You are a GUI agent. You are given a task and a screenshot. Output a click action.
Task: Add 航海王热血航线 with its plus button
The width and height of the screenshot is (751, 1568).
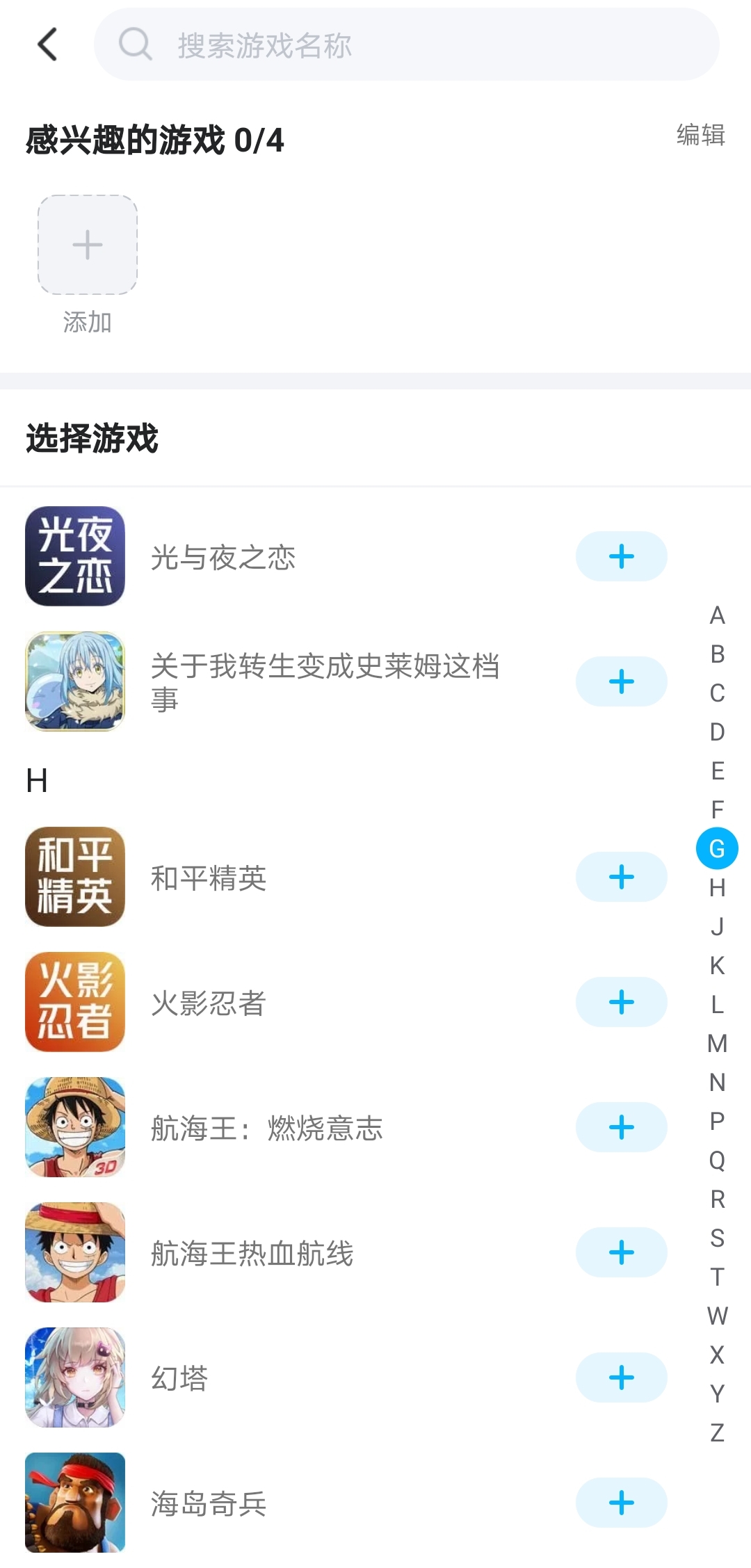[621, 1252]
